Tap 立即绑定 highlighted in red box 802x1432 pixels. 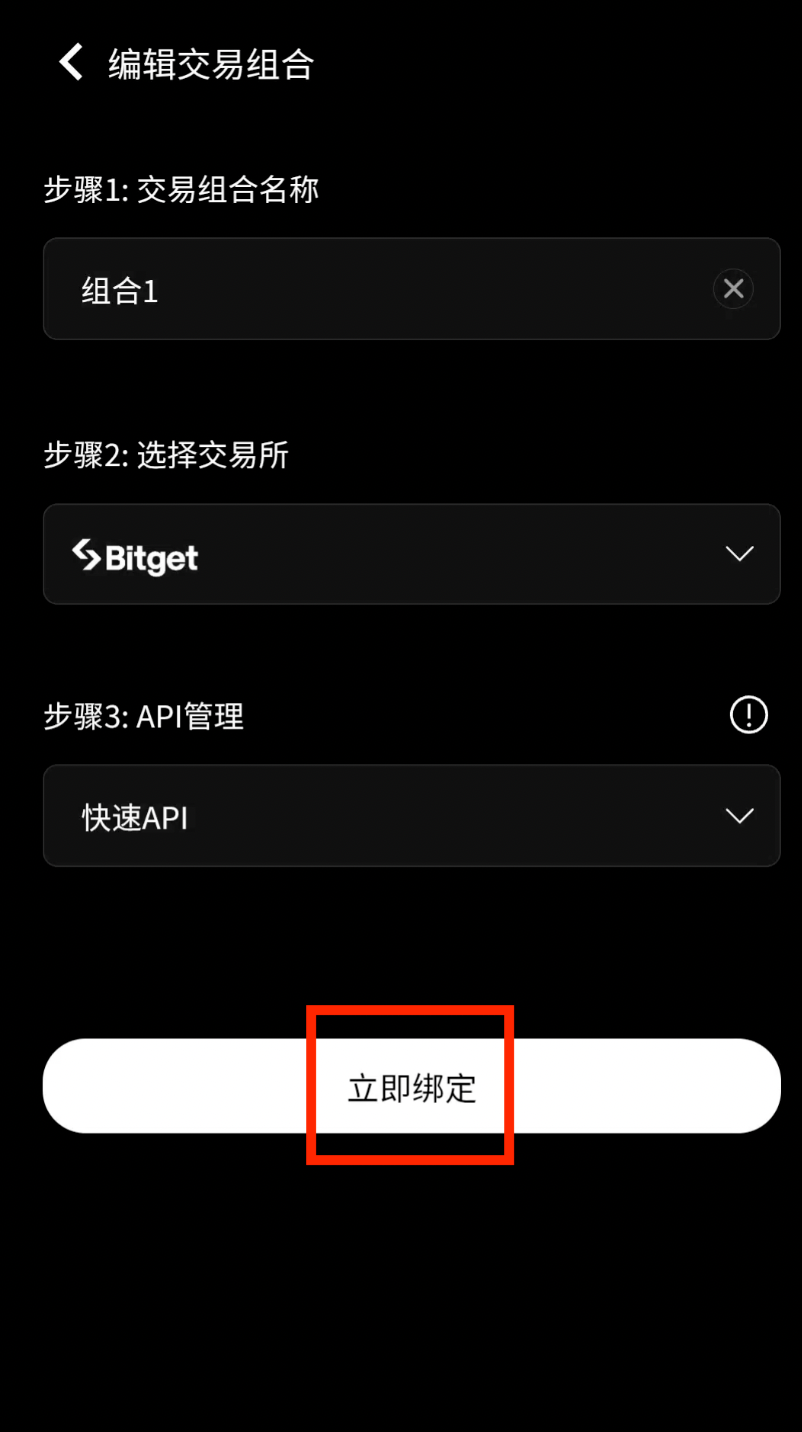(x=410, y=1086)
